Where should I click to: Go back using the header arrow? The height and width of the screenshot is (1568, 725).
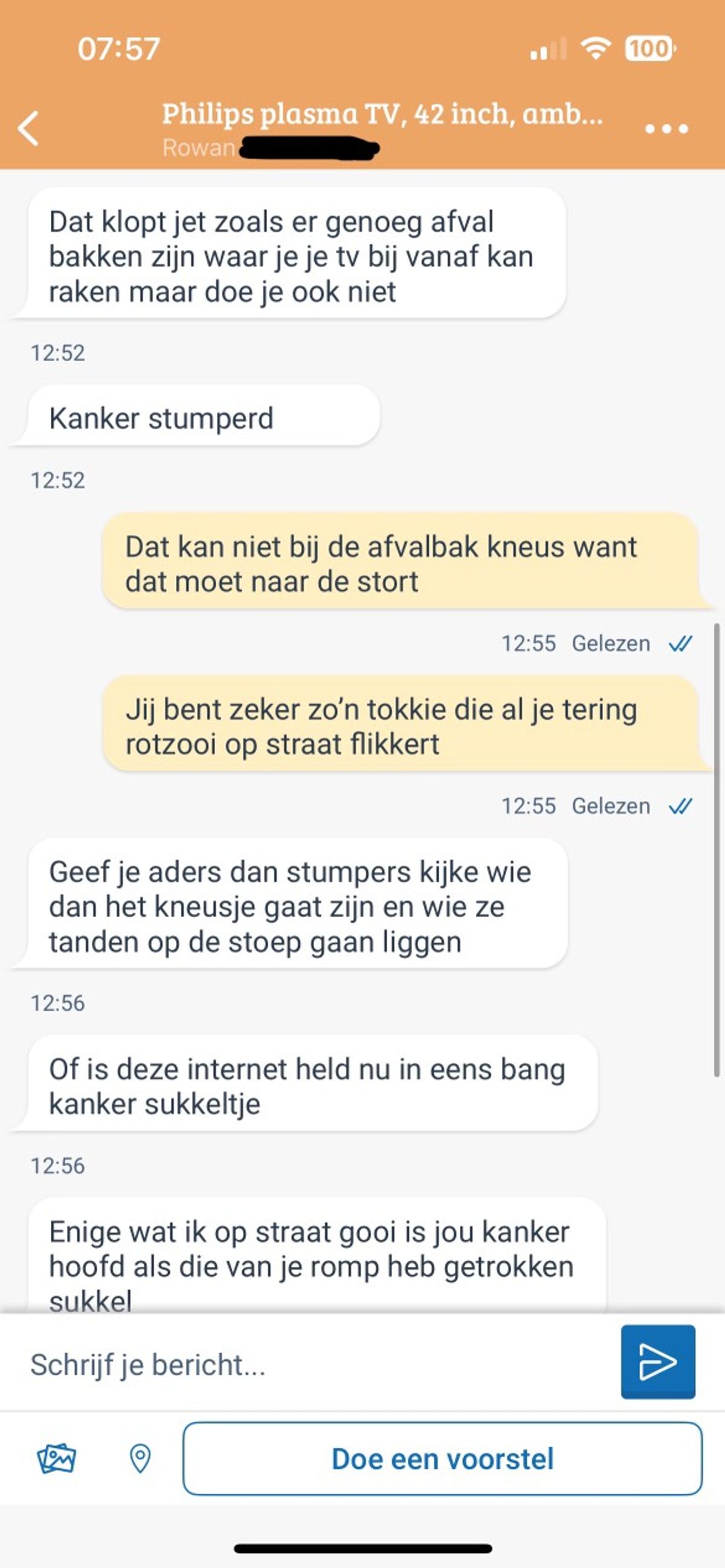[x=28, y=129]
